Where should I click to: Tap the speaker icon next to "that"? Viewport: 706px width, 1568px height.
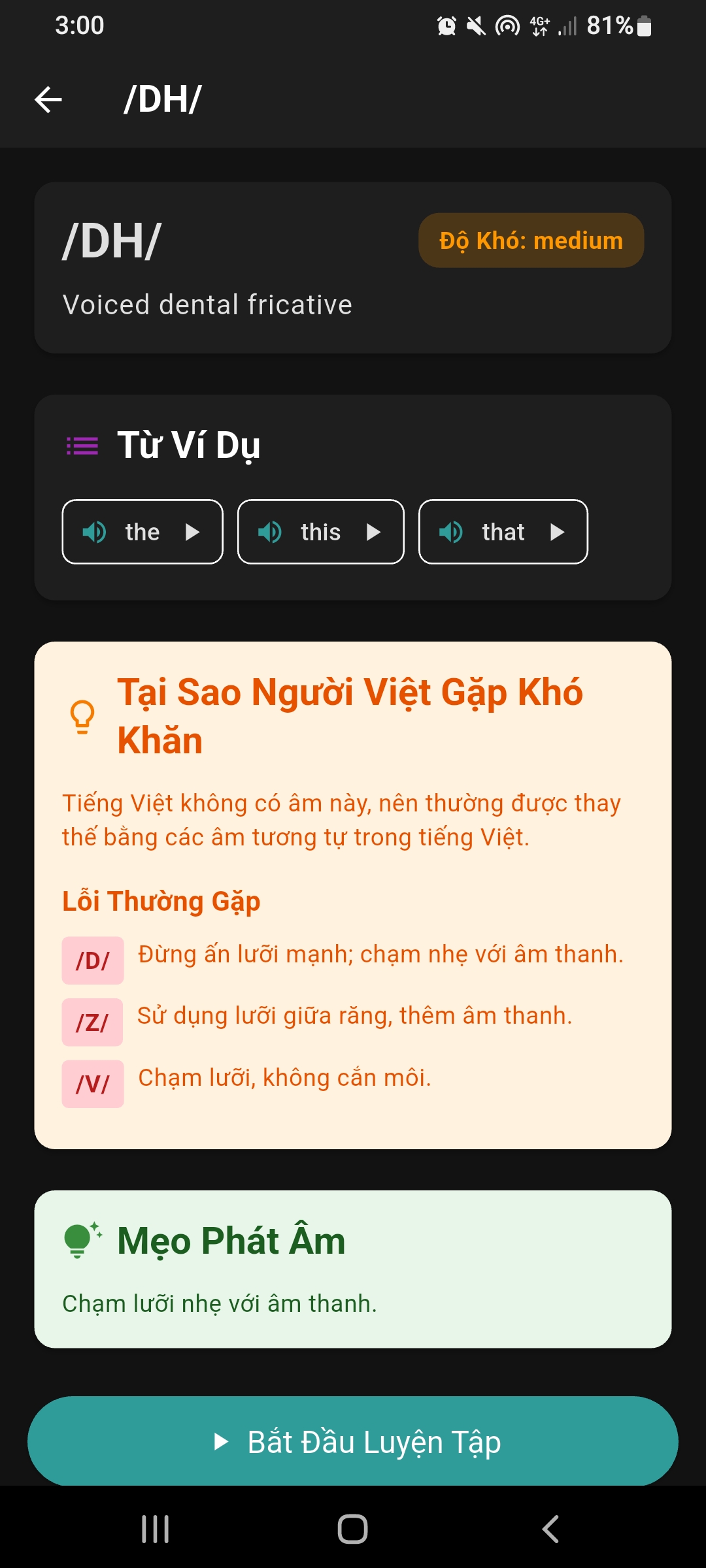point(452,532)
